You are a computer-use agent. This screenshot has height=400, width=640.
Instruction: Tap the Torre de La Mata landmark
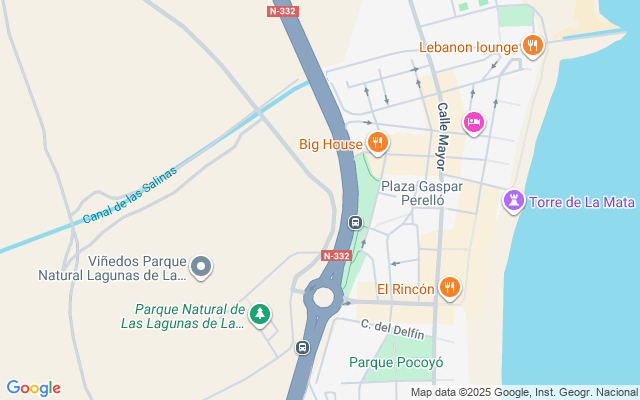(514, 201)
